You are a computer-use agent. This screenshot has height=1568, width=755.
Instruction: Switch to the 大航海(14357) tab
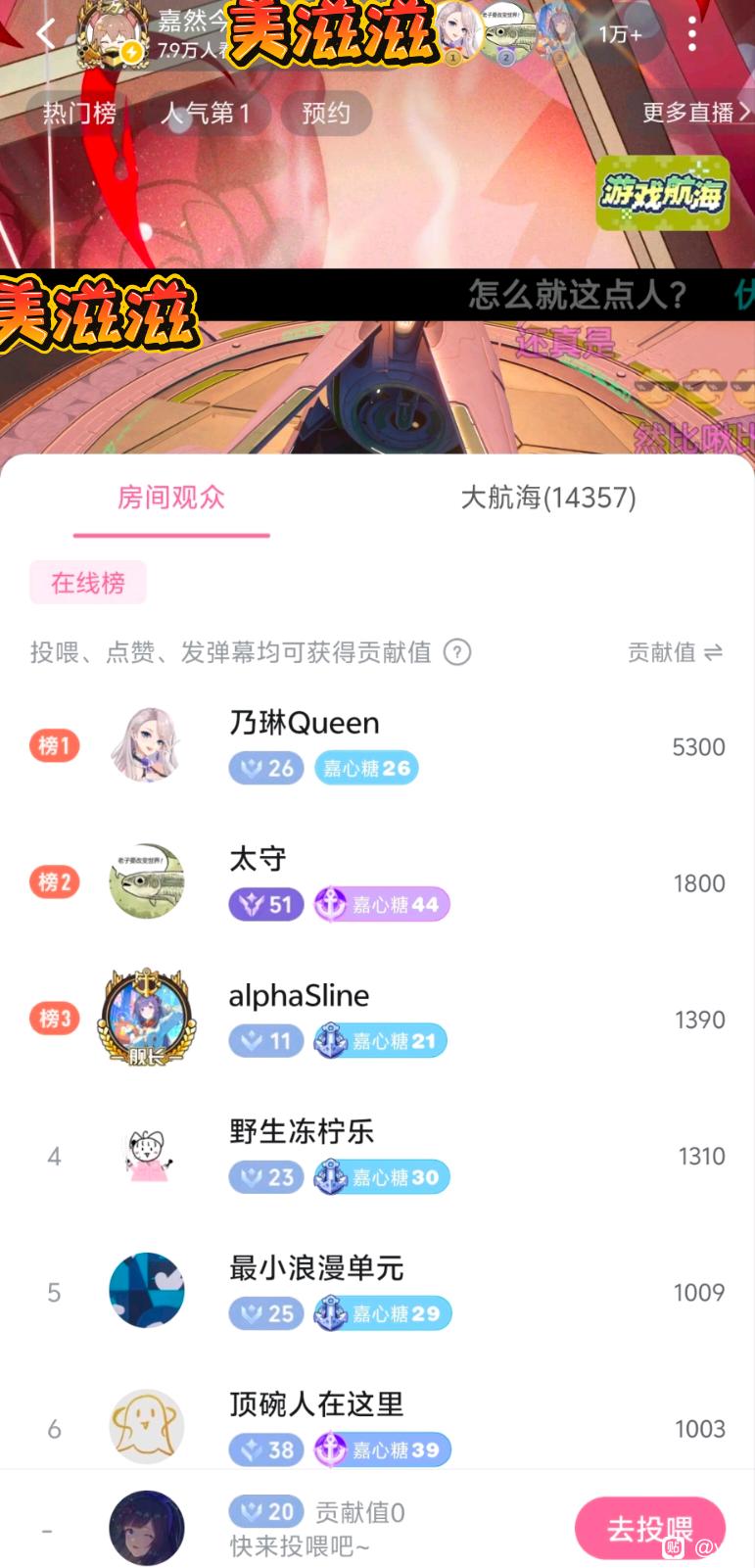[x=548, y=498]
